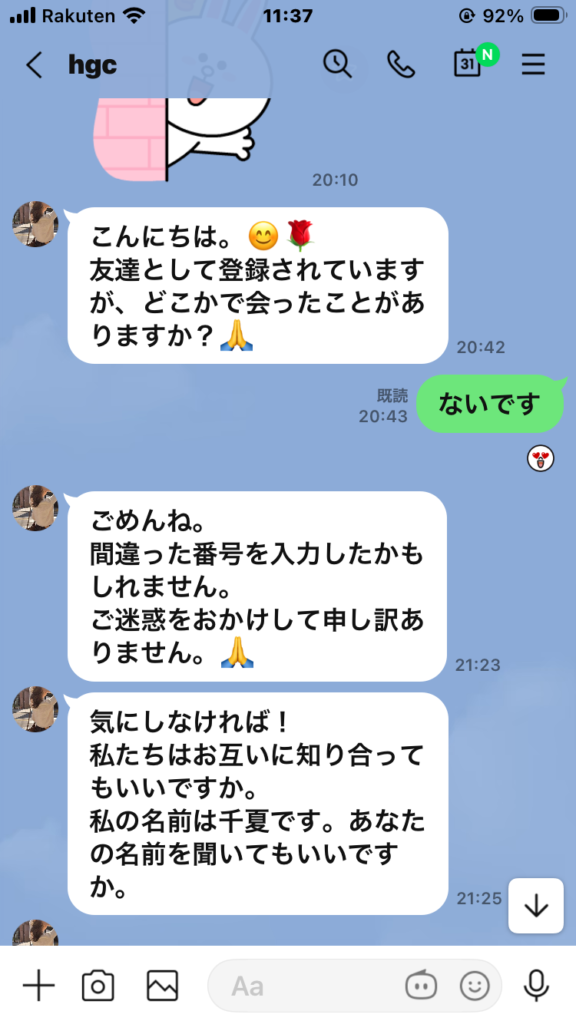Open the plus attachment menu

click(x=39, y=985)
